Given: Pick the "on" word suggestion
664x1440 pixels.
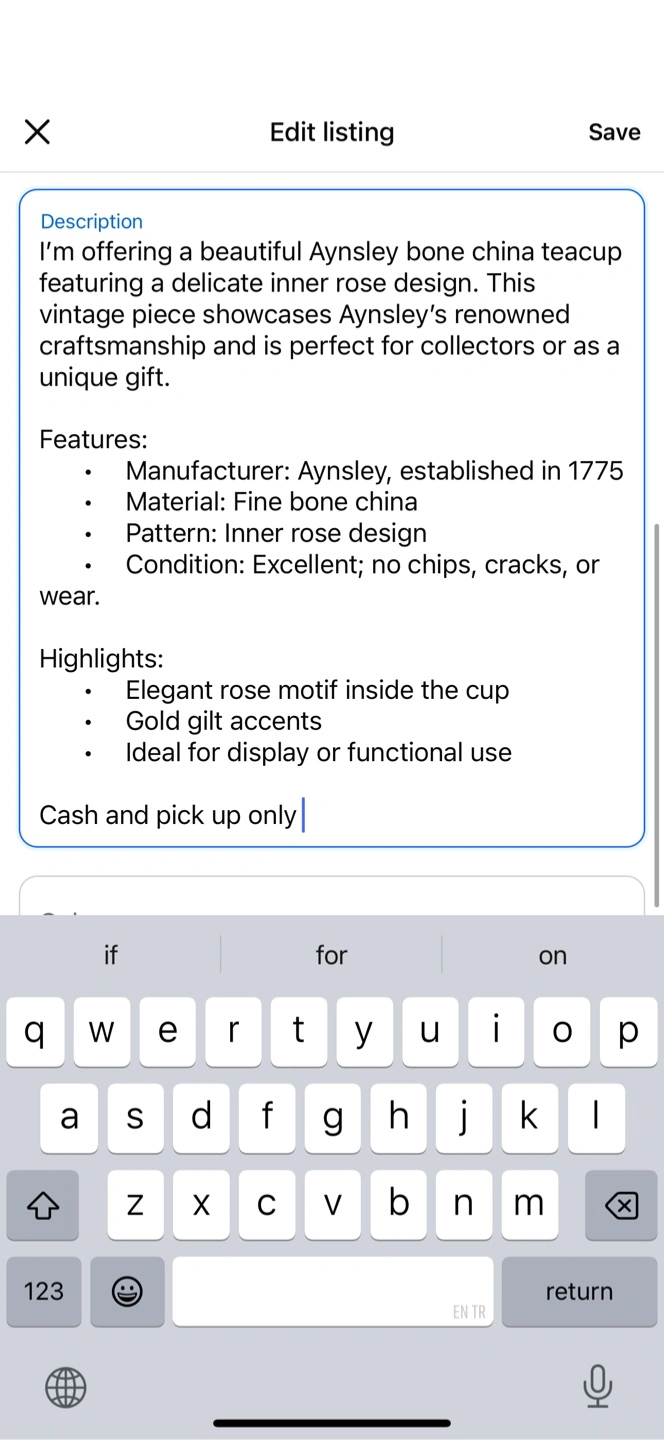Looking at the screenshot, I should pos(552,955).
